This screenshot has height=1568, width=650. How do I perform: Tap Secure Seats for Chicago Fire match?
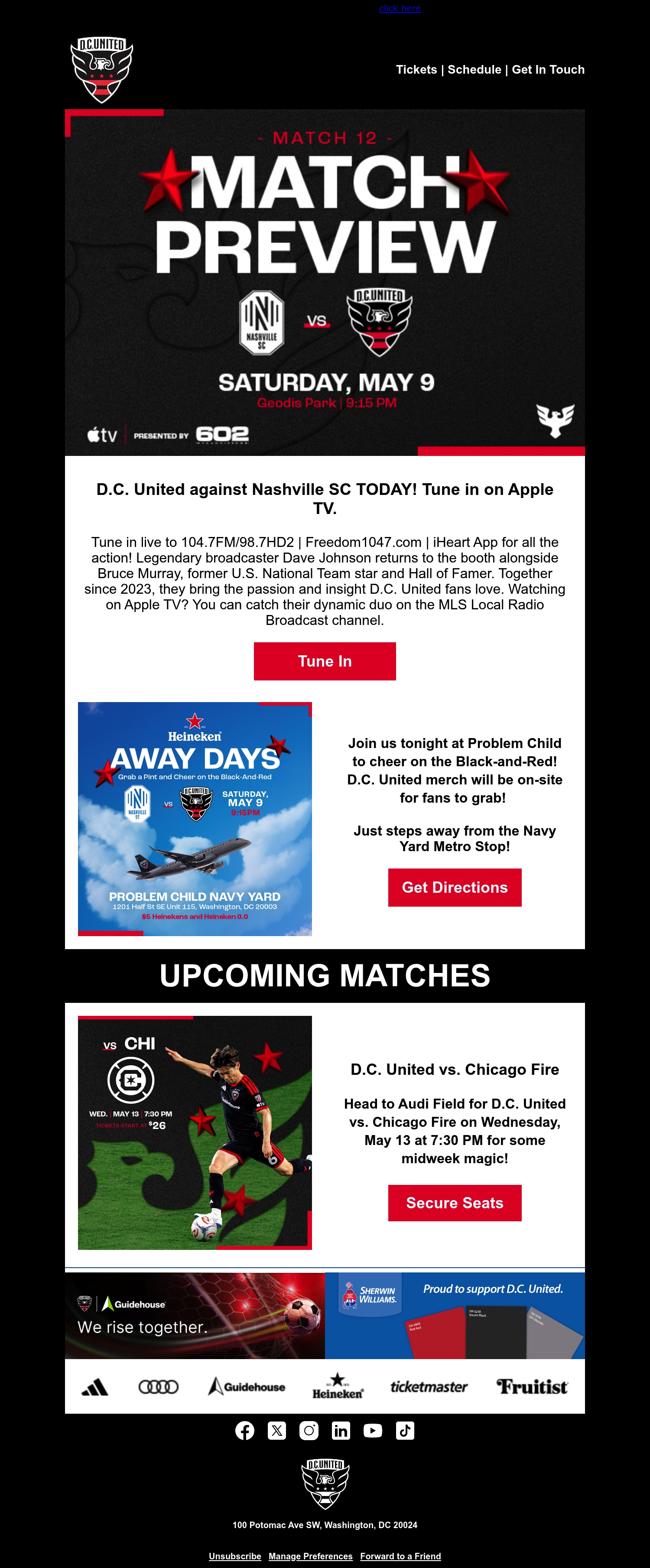455,1203
